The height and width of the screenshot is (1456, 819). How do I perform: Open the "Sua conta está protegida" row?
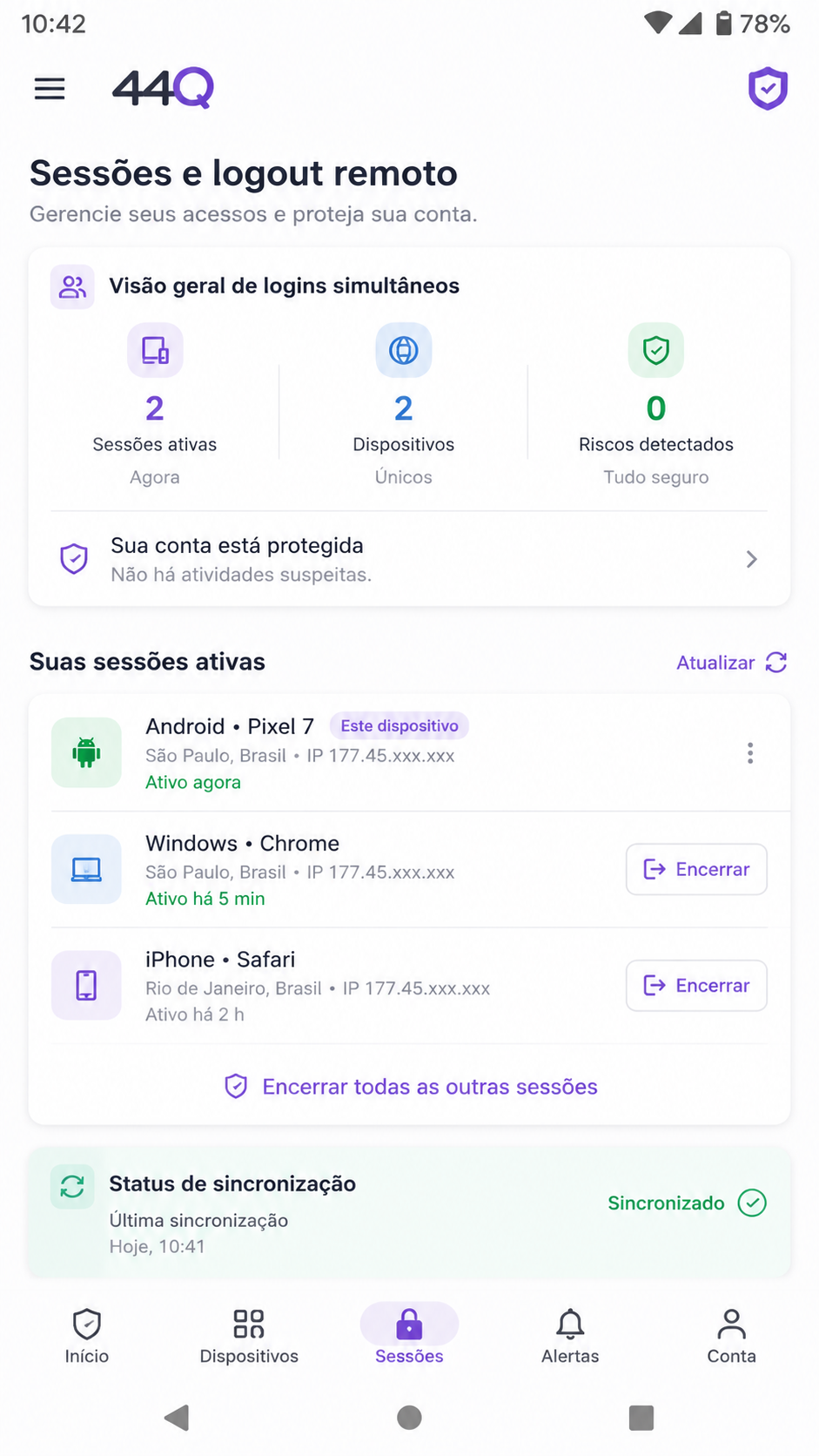click(409, 559)
